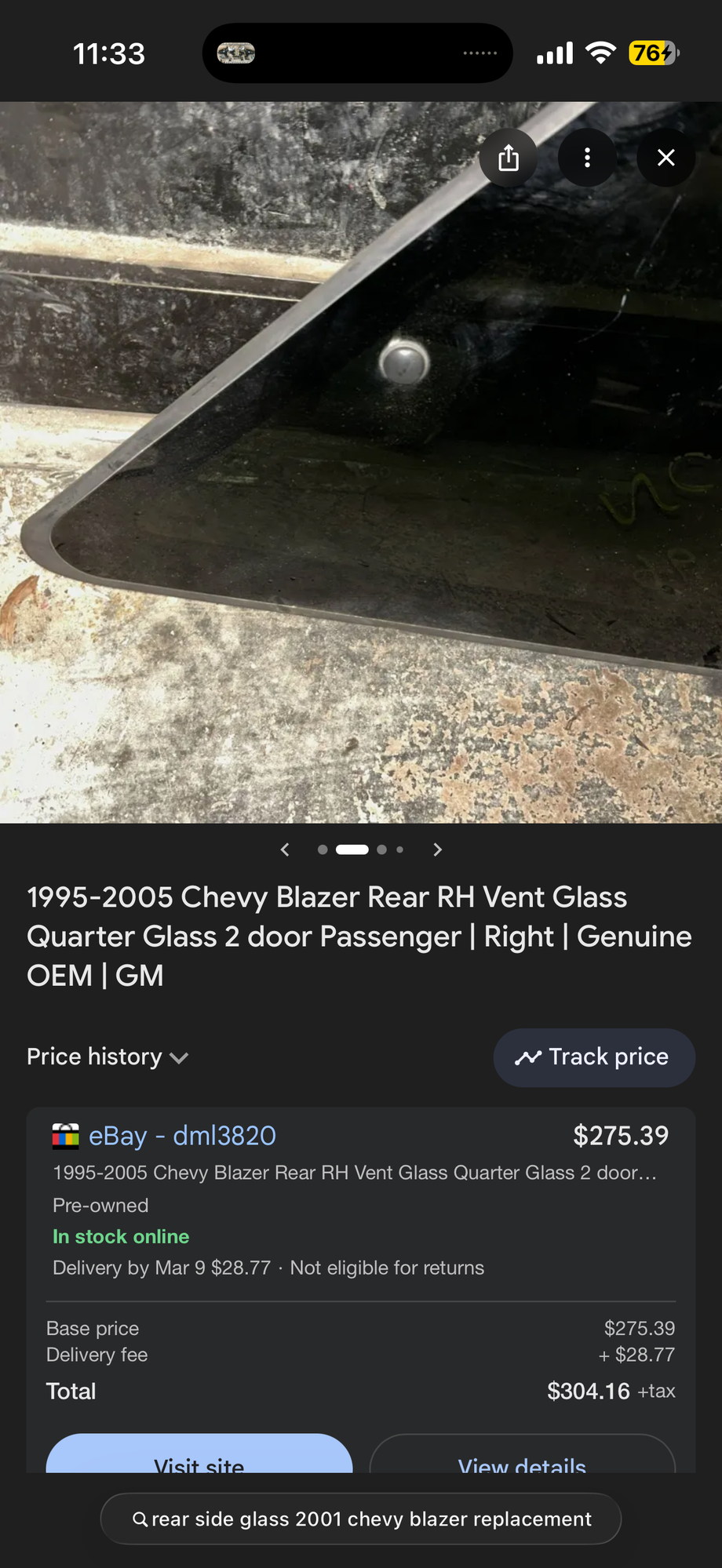Image resolution: width=722 pixels, height=1568 pixels.
Task: Open the rear side glass search bar
Action: point(361,1519)
